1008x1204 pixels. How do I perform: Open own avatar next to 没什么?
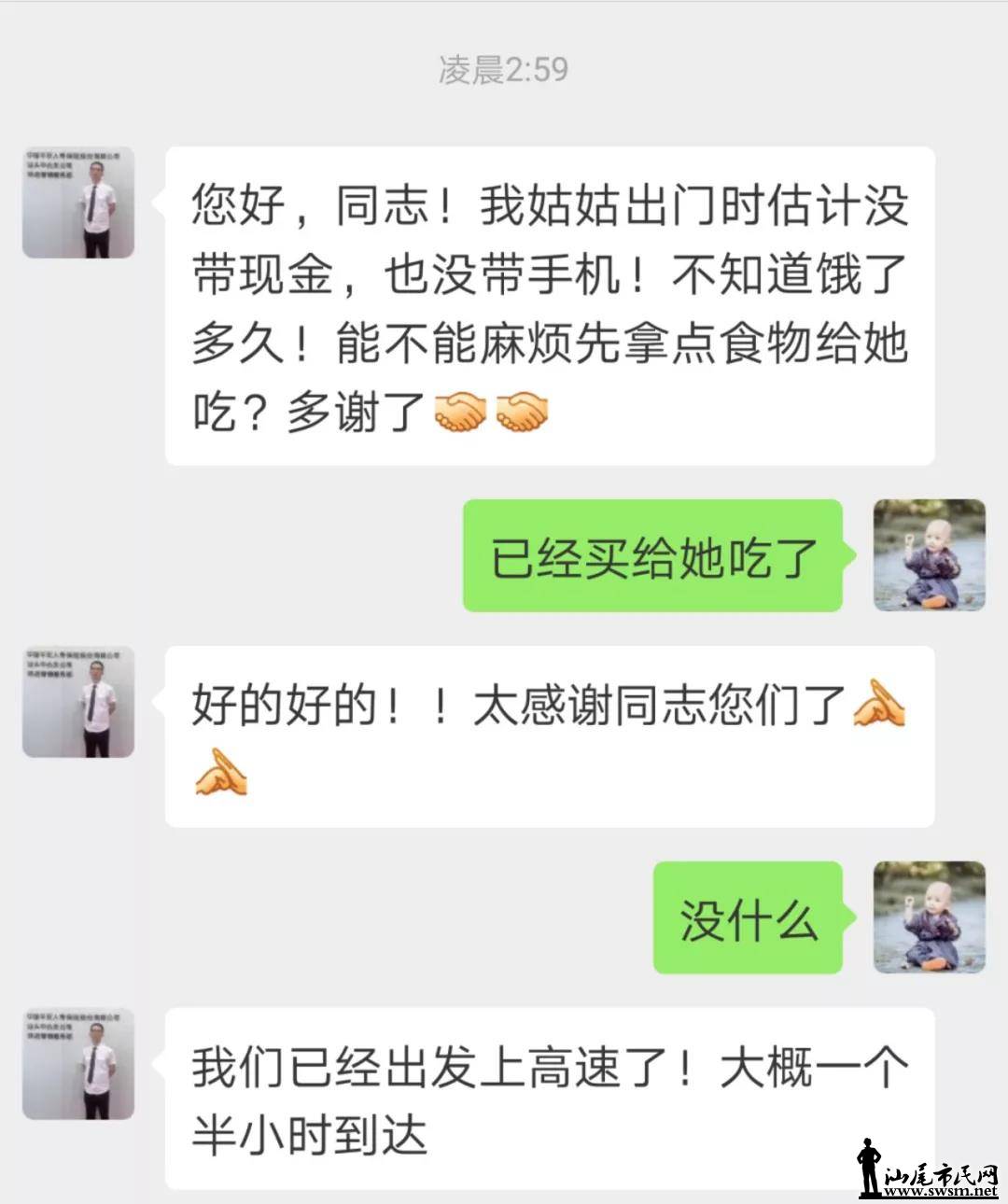[929, 917]
